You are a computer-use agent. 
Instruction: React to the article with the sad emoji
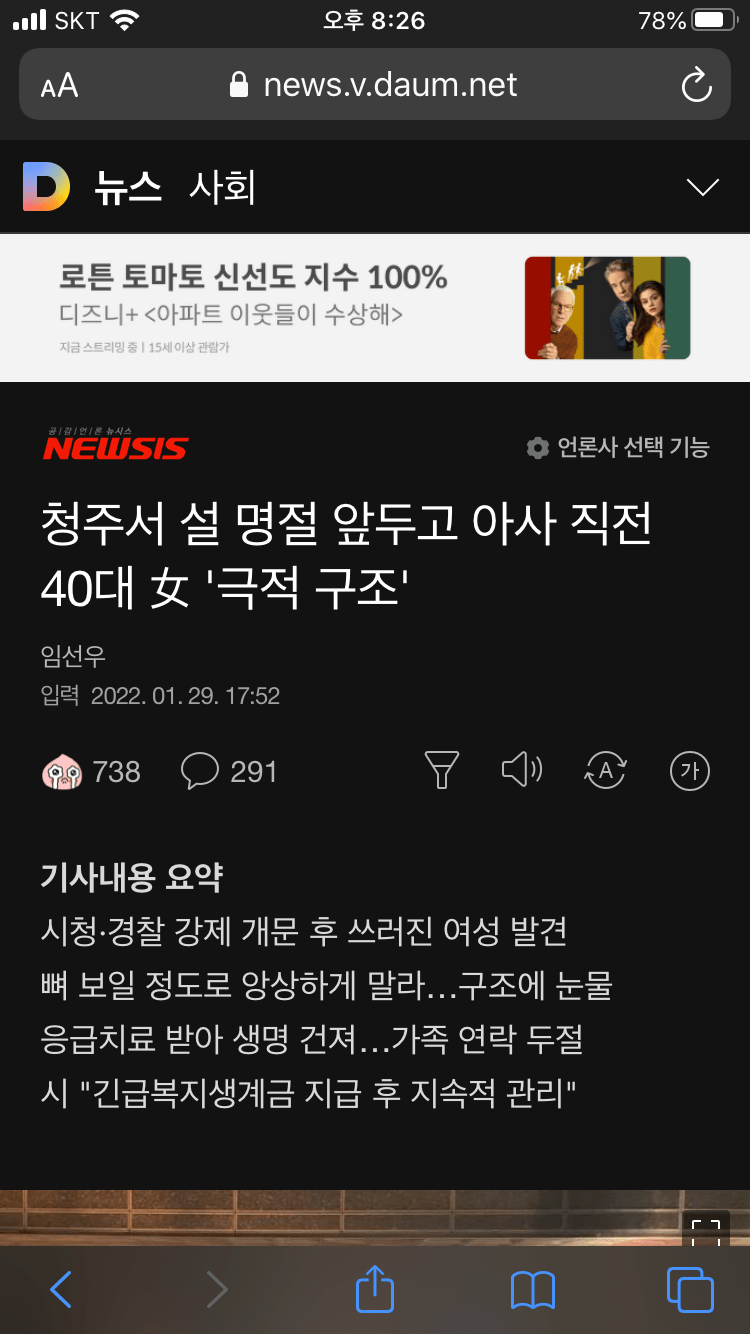[62, 771]
